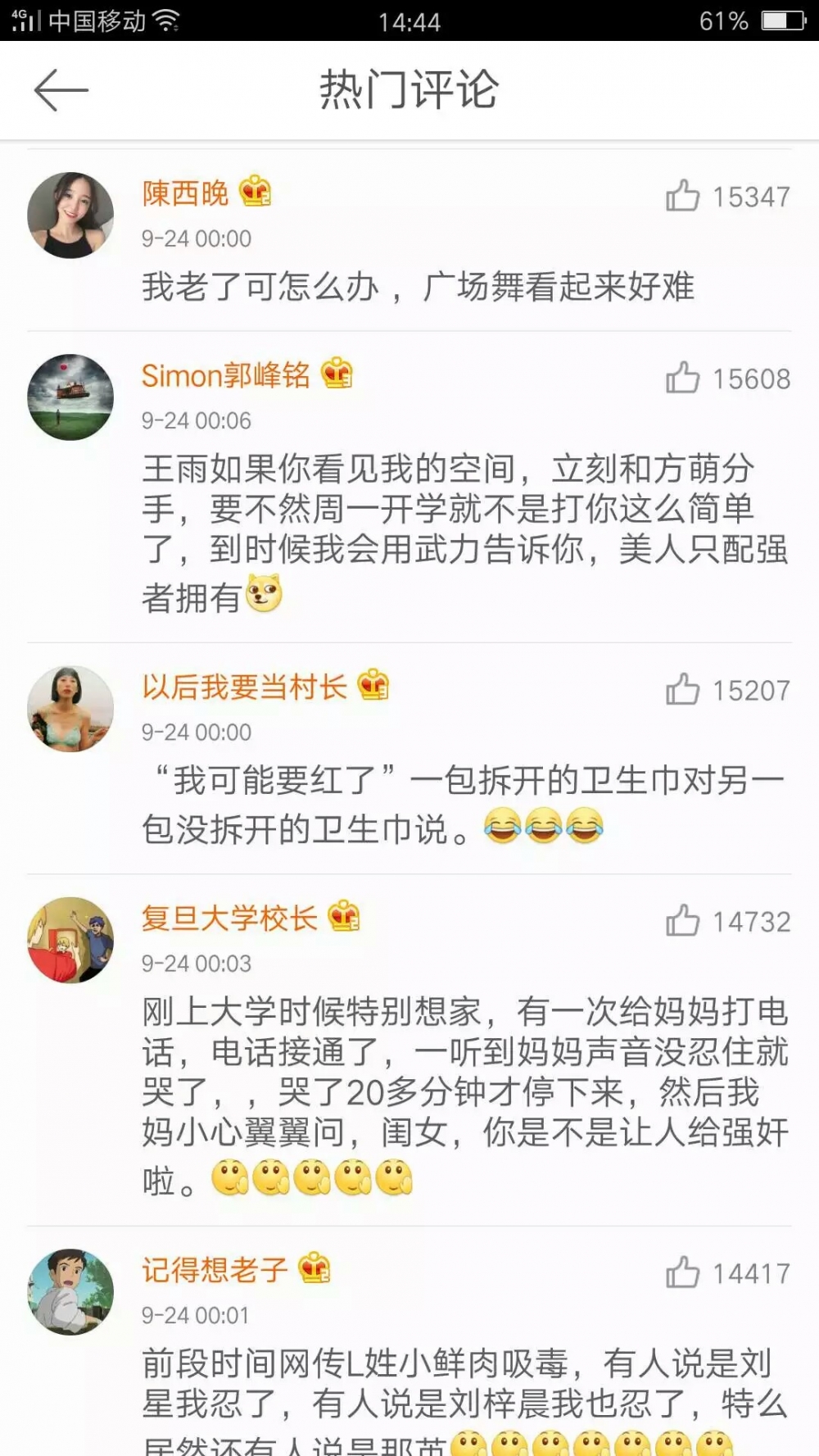The image size is (819, 1456).
Task: Open Simon郭峰铭's profile avatar
Action: [70, 397]
